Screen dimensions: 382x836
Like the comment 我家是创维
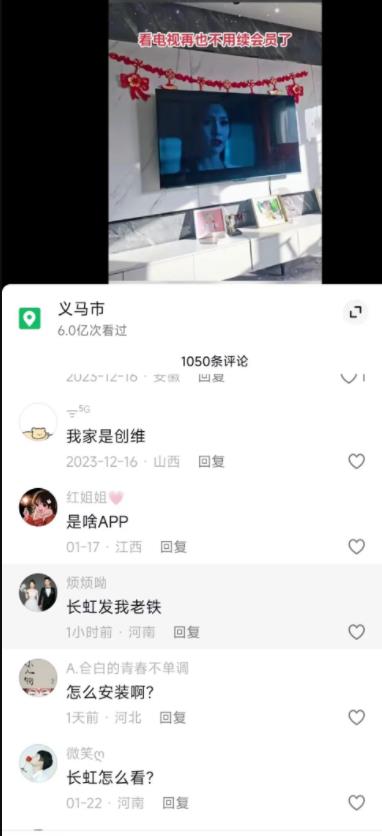pyautogui.click(x=356, y=461)
